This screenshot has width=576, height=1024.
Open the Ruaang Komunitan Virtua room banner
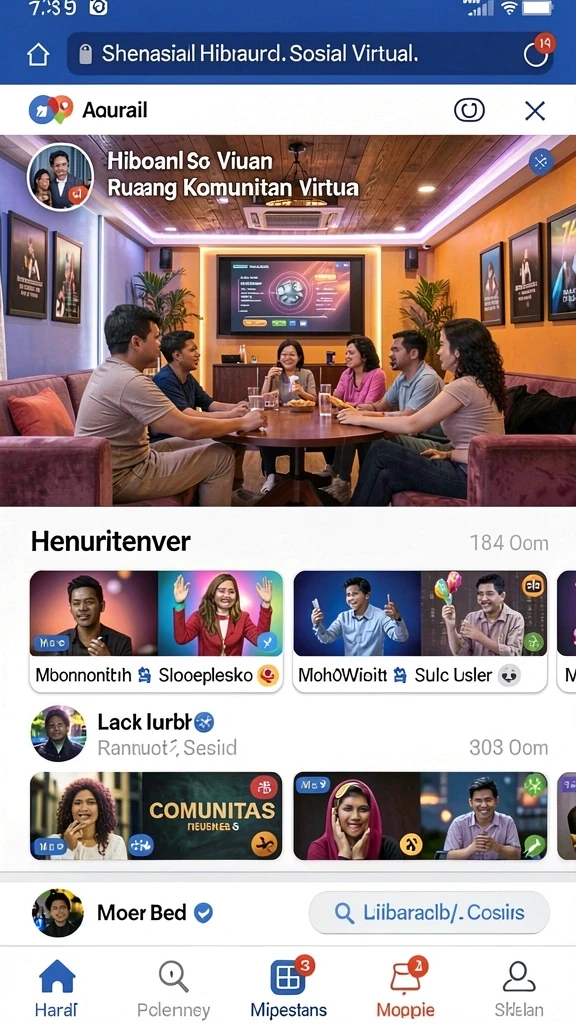pos(288,320)
